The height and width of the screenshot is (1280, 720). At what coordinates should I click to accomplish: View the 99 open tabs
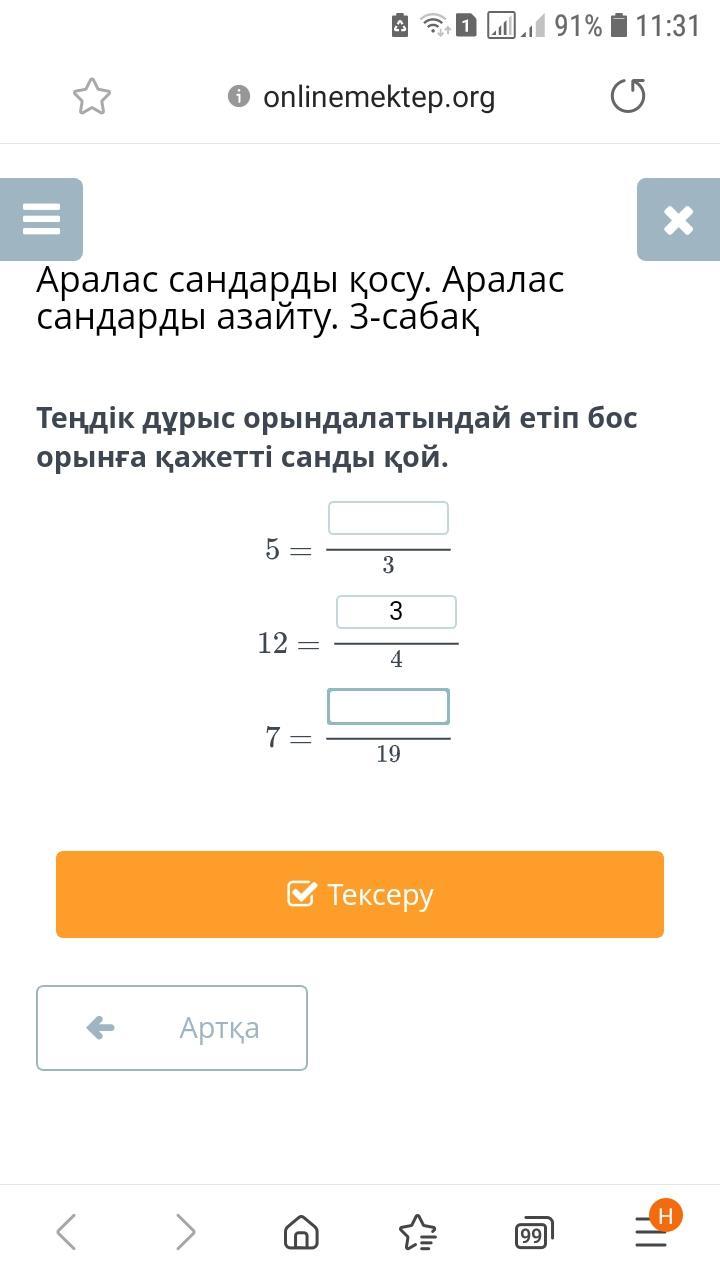pyautogui.click(x=533, y=1234)
